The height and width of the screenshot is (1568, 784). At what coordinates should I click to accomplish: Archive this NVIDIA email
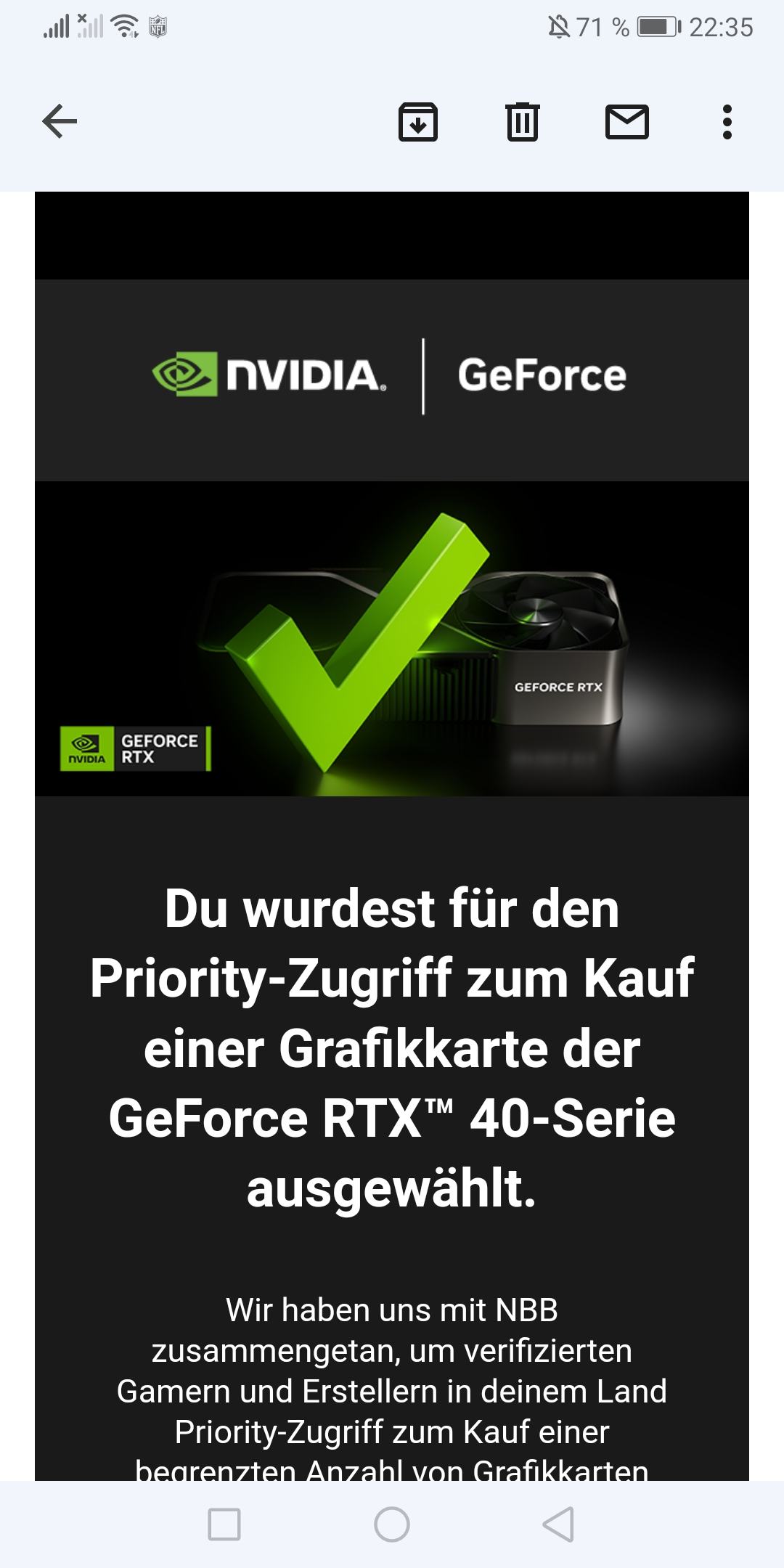point(418,122)
